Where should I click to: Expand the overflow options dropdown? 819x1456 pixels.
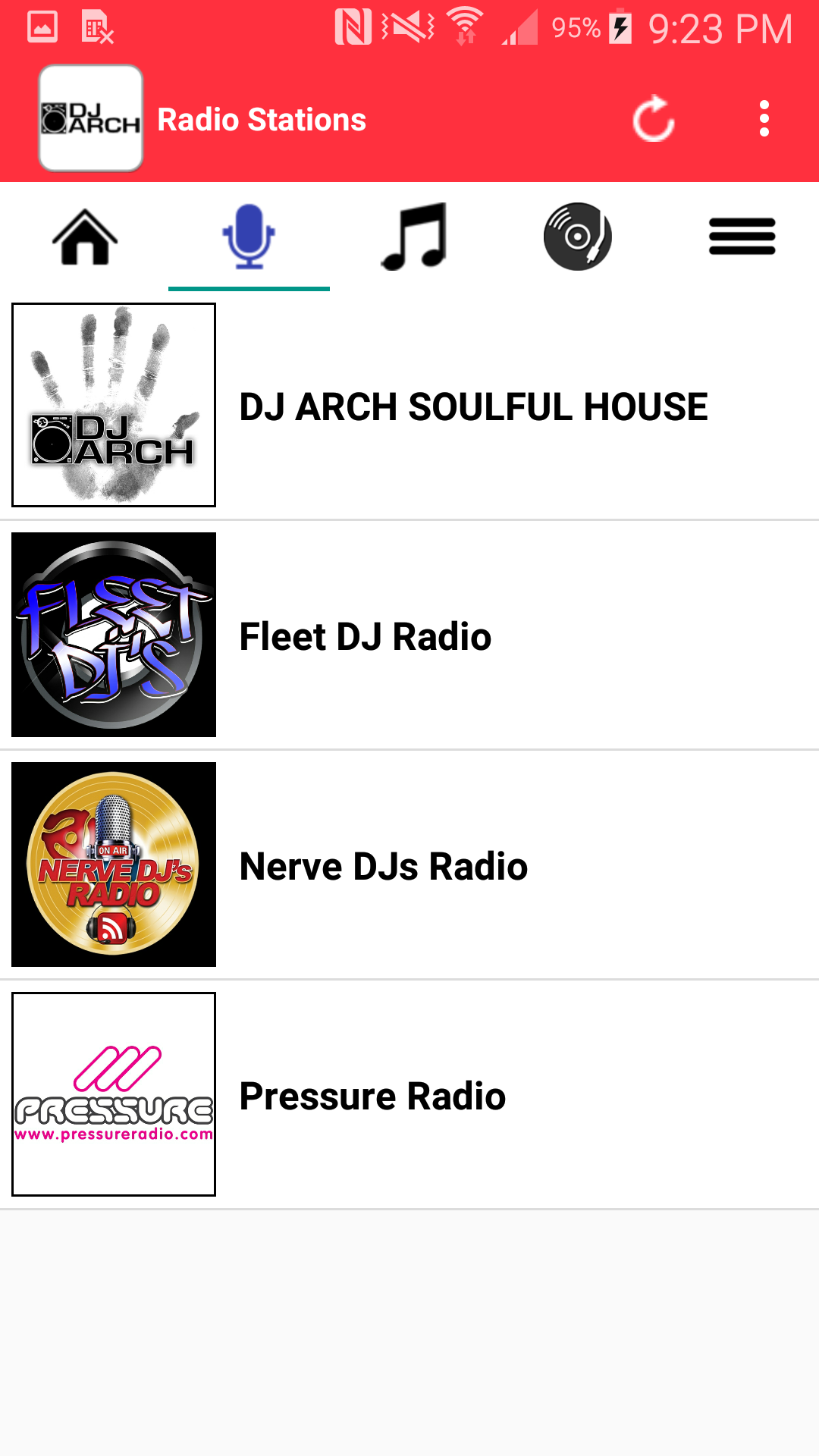tap(764, 119)
